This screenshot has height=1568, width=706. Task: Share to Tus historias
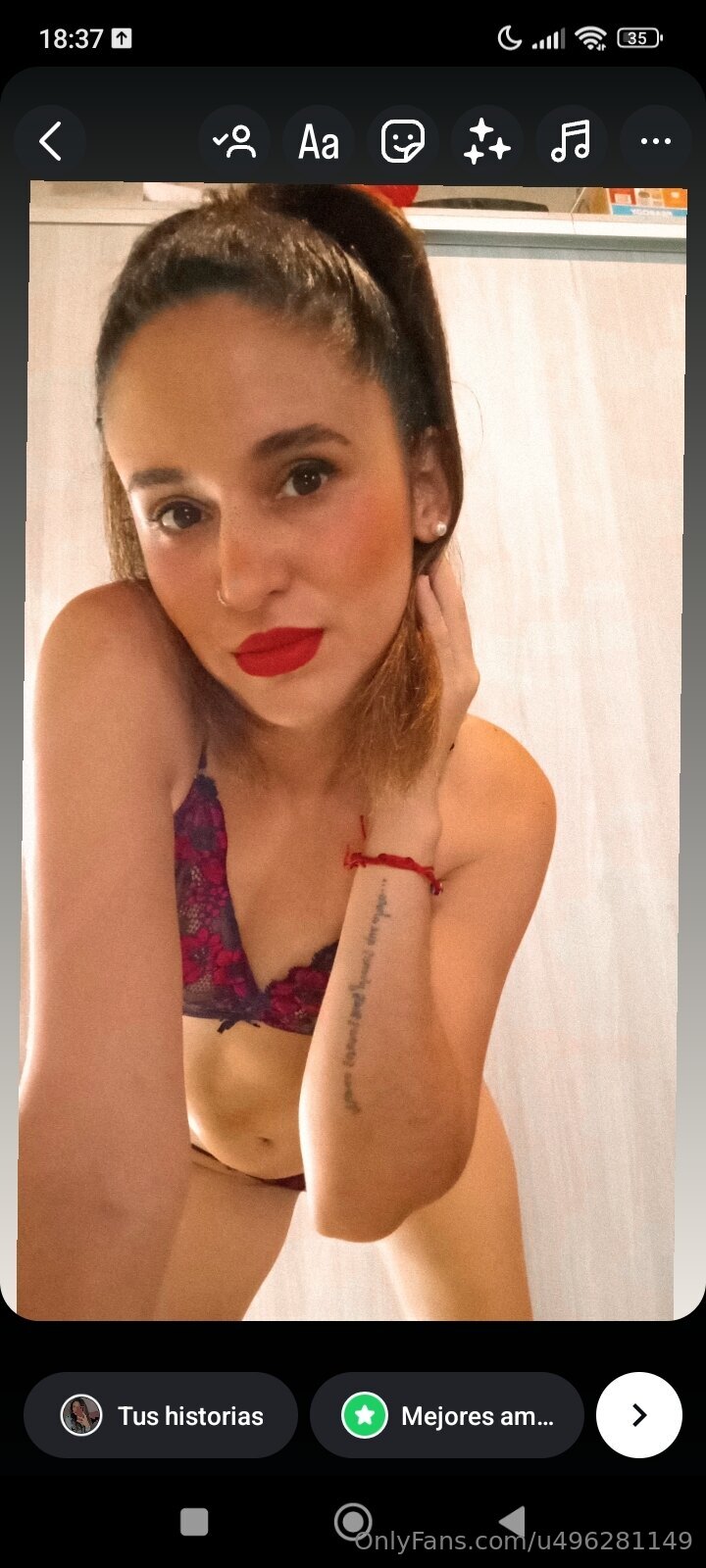pos(161,1415)
